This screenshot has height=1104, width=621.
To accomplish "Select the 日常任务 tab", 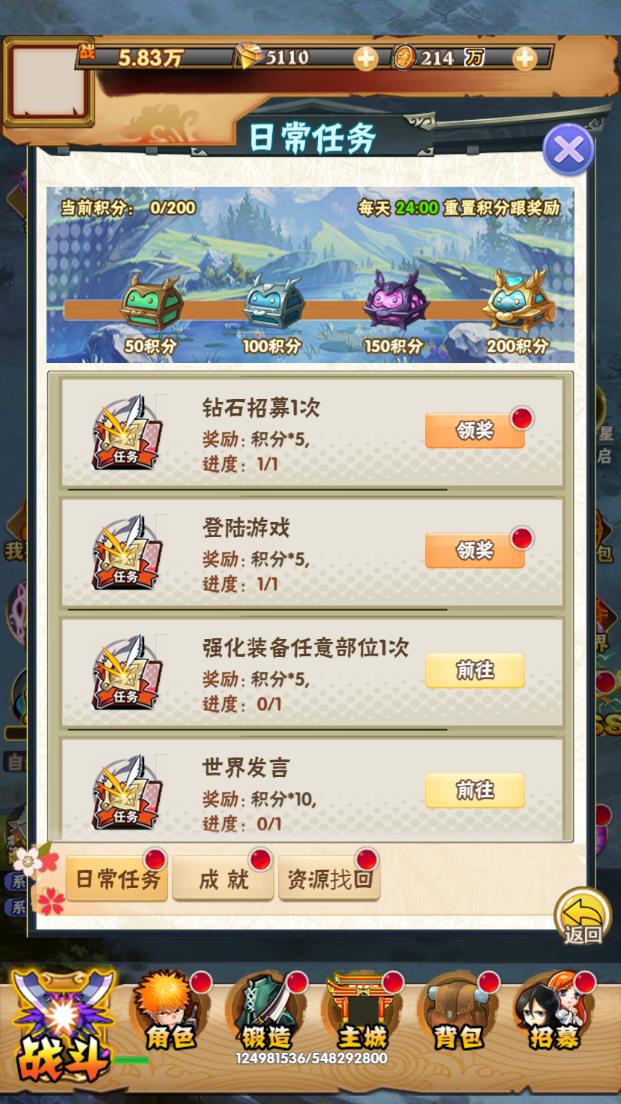I will [x=117, y=879].
